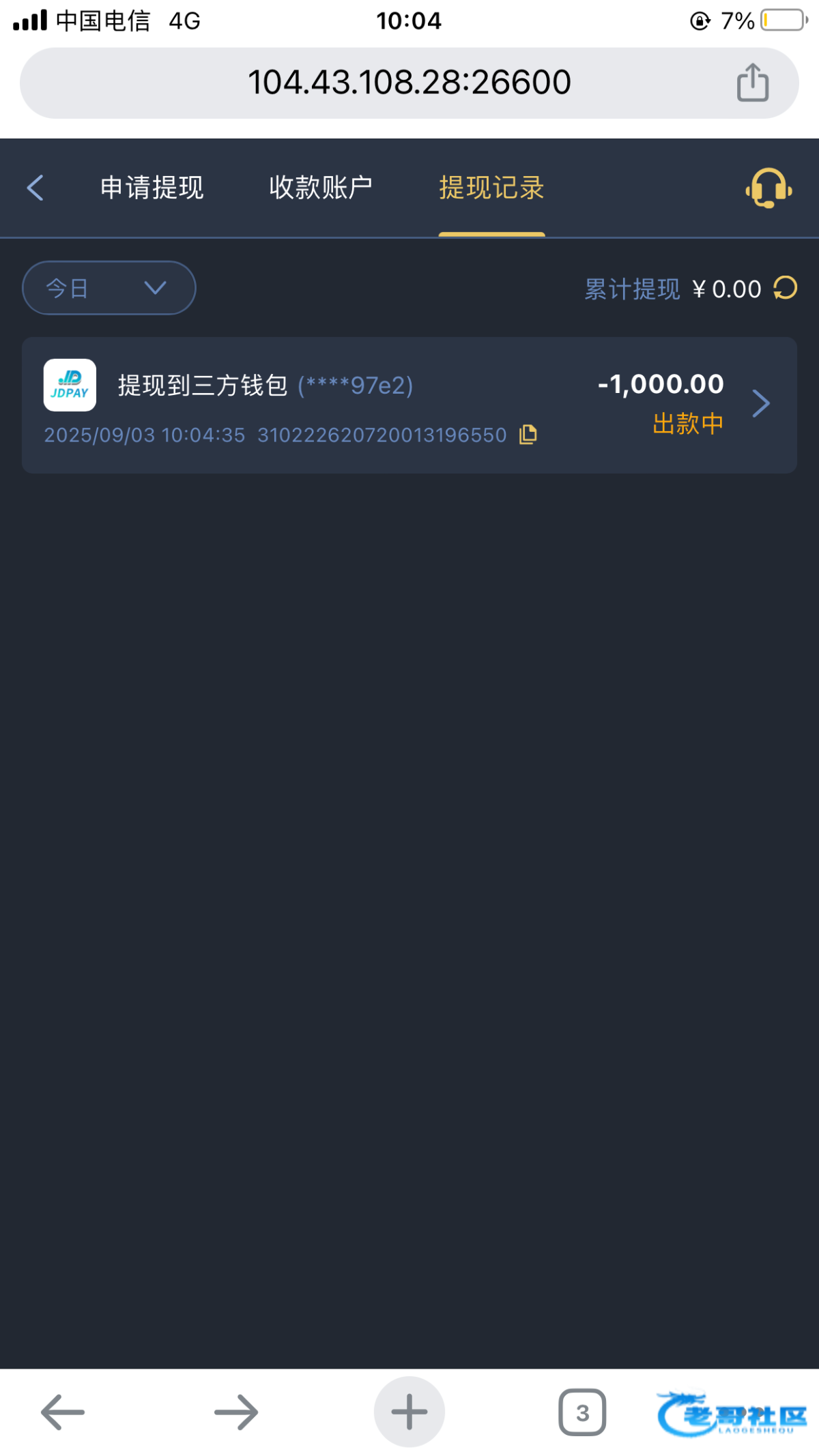Open the 收款账户 tab
This screenshot has height=1456, width=819.
(x=321, y=188)
